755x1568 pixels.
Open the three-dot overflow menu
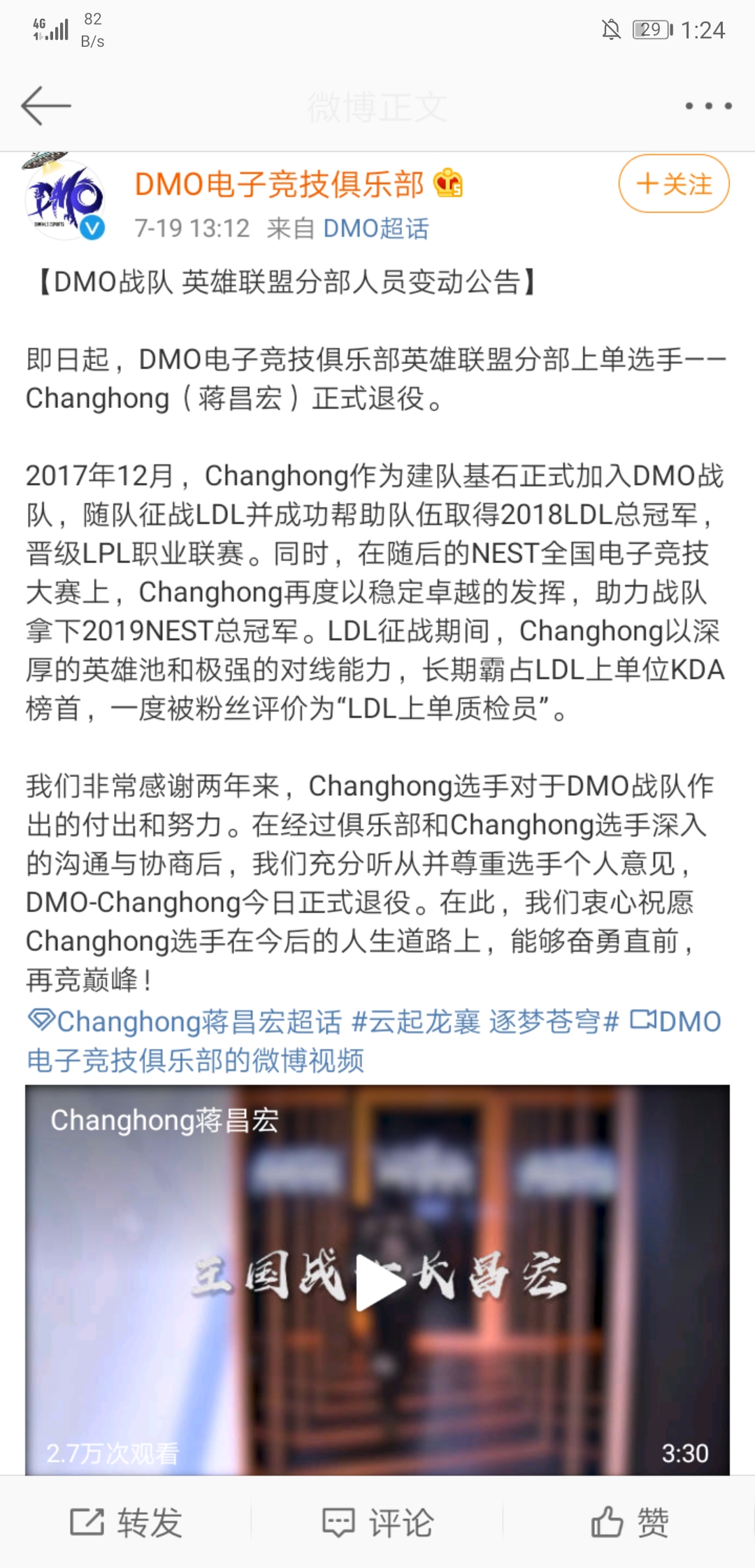708,106
